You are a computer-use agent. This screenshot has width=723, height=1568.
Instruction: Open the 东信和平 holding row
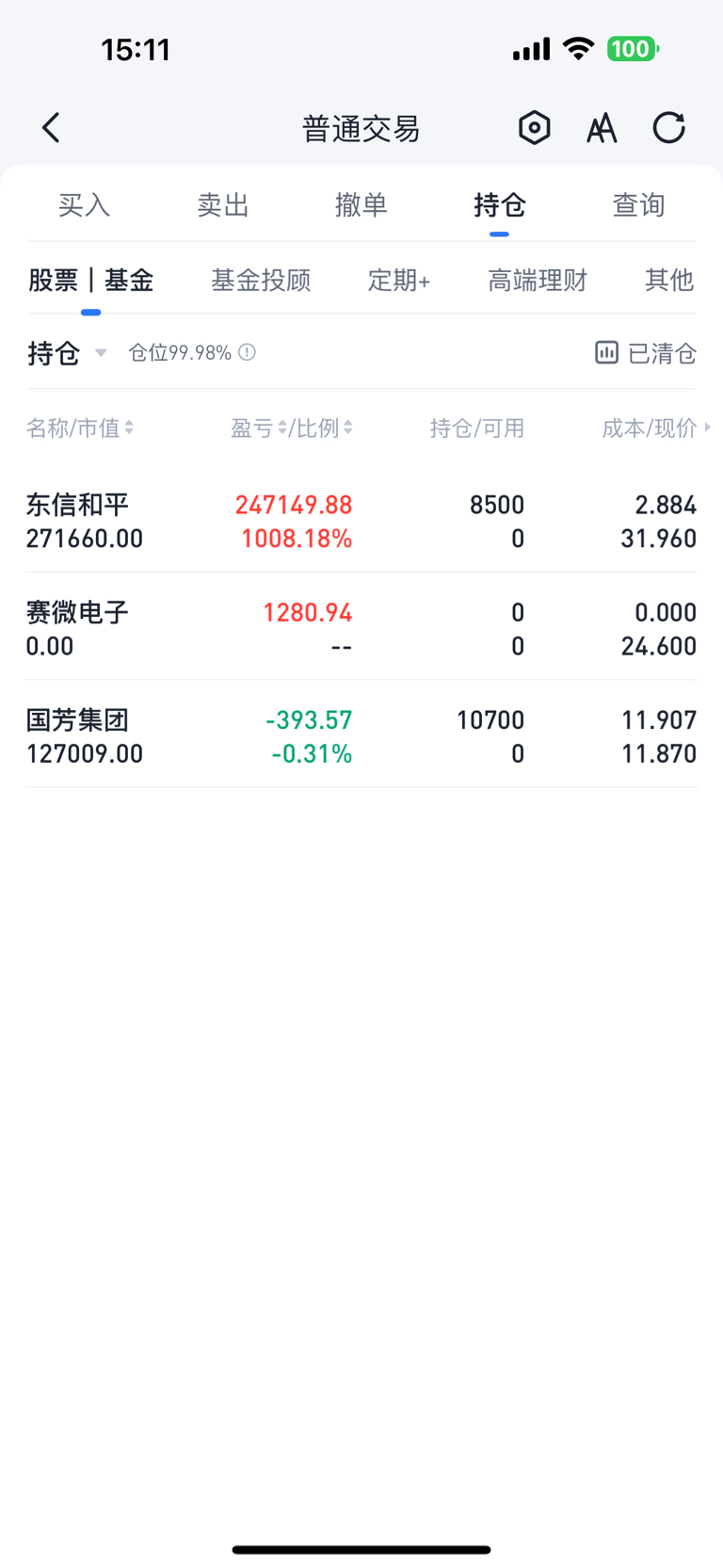[361, 521]
